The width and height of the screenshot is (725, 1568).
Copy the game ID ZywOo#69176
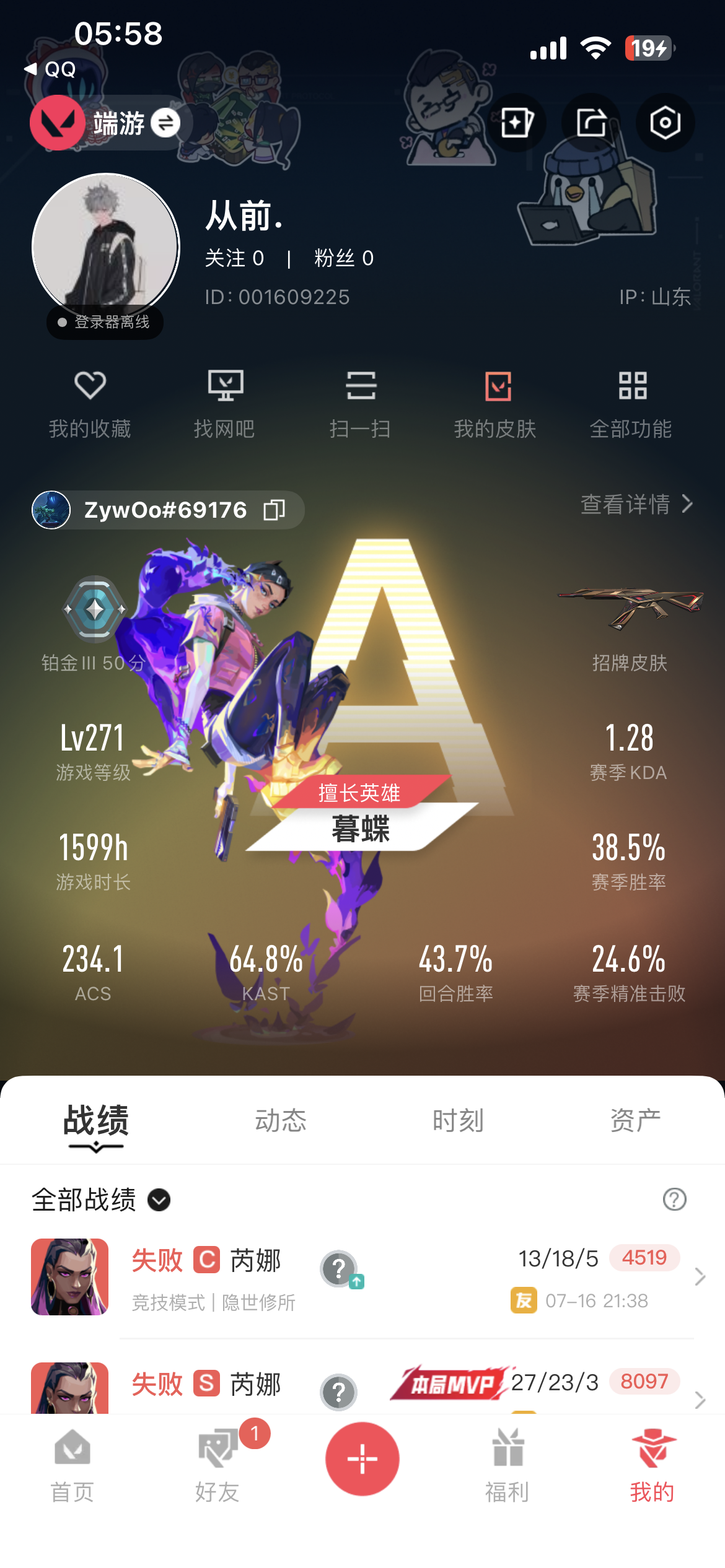274,510
